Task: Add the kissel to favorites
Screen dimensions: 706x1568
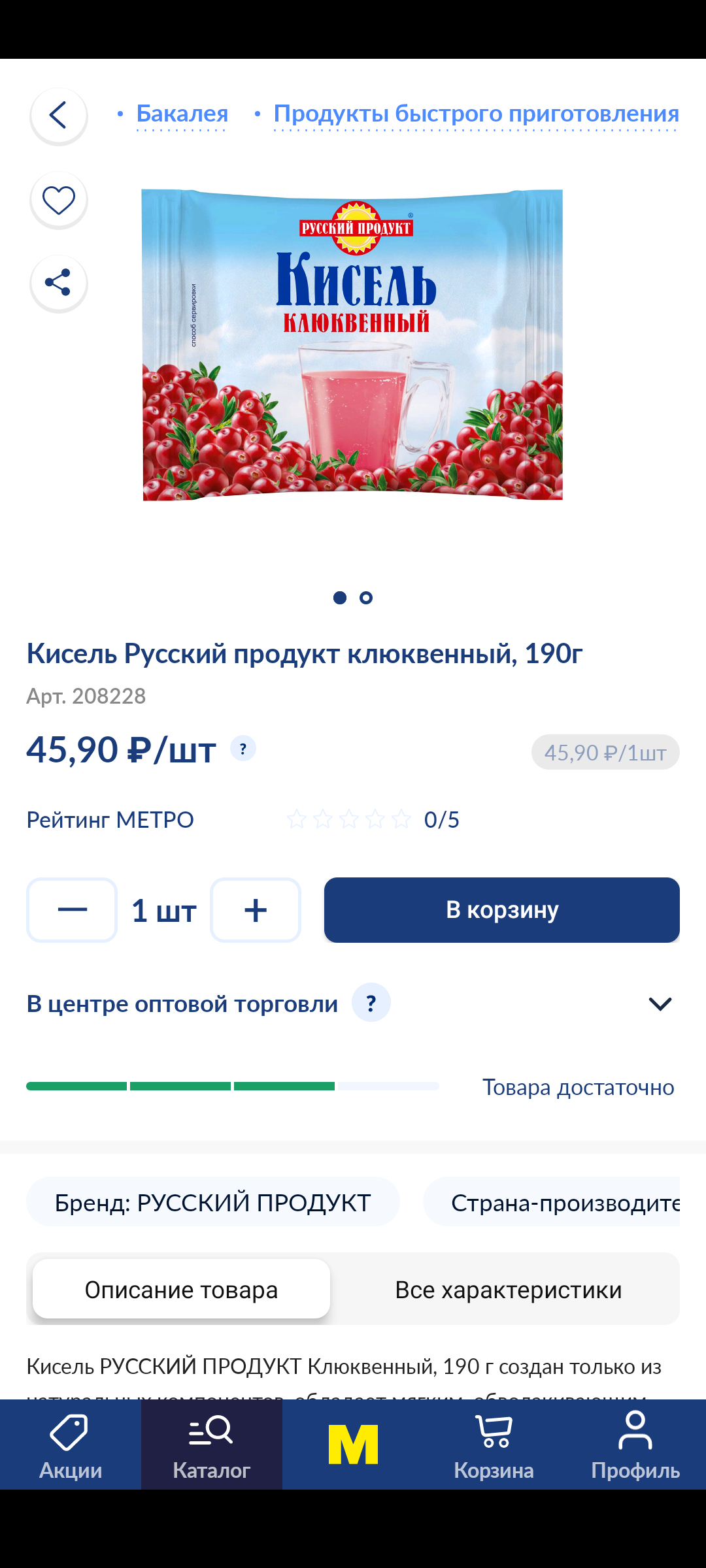Action: point(58,200)
